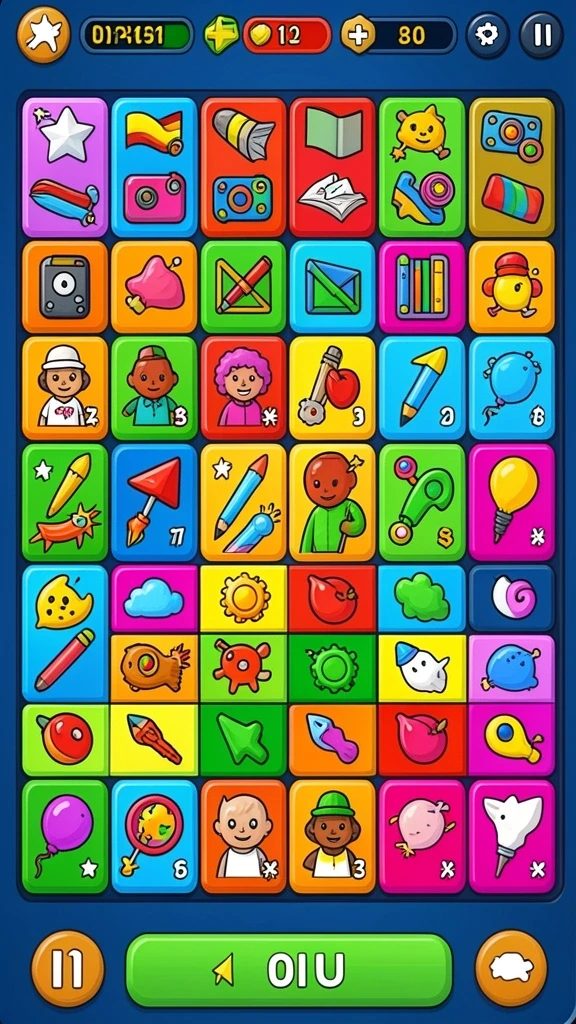The image size is (576, 1024).
Task: Tap the orange star button in the top corner
Action: [43, 34]
